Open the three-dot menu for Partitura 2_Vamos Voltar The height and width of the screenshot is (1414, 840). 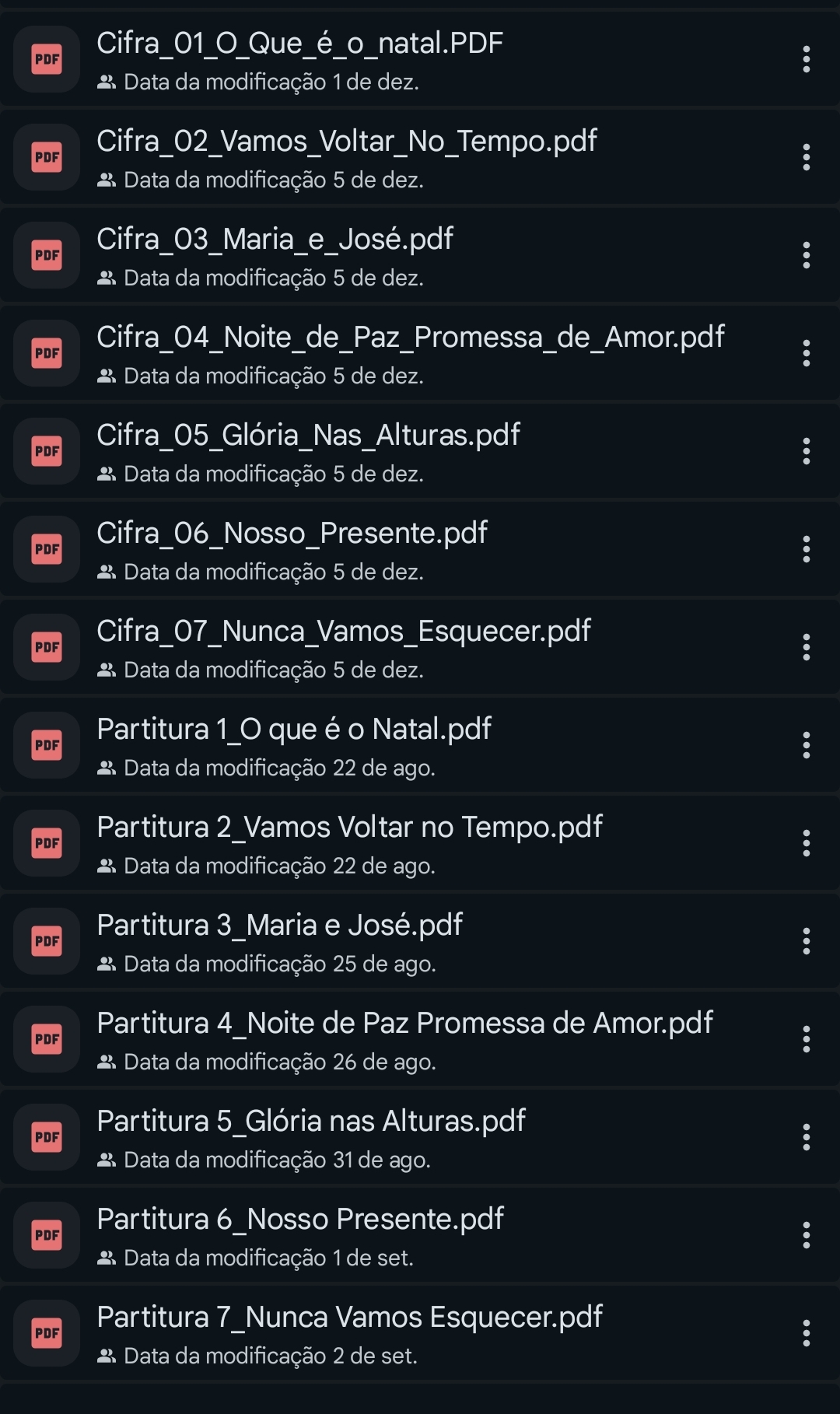(x=805, y=842)
